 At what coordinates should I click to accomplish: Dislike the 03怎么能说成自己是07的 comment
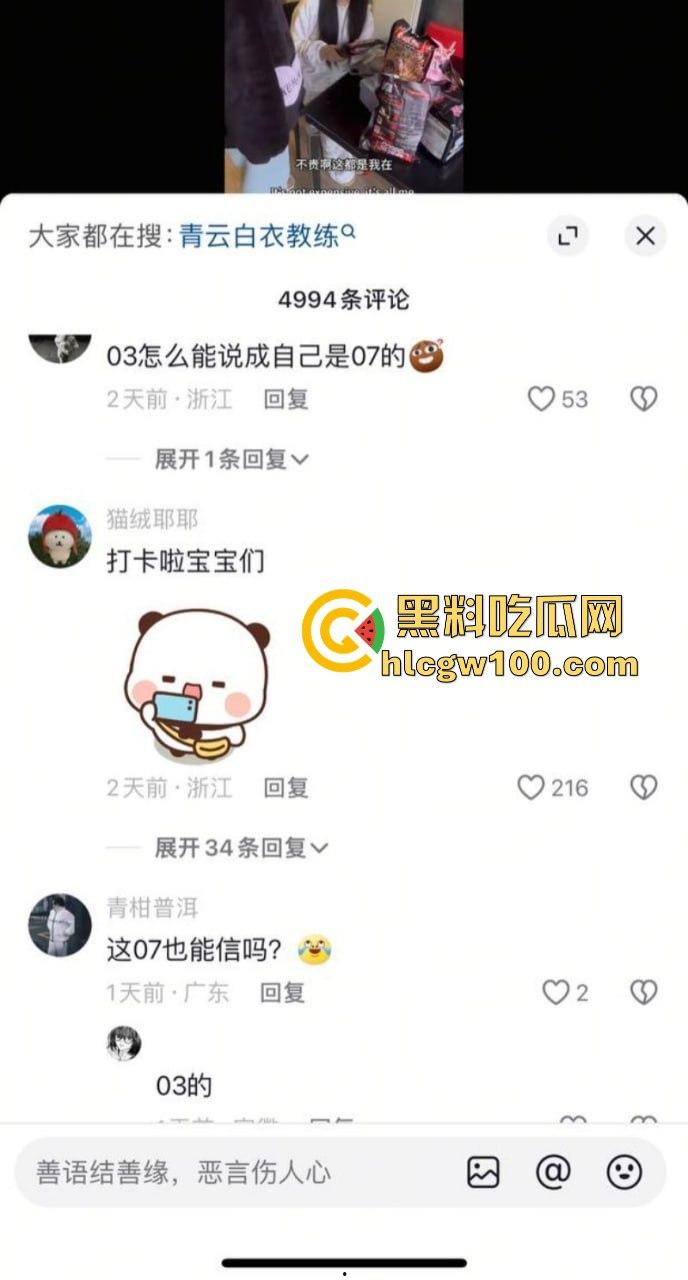[643, 399]
